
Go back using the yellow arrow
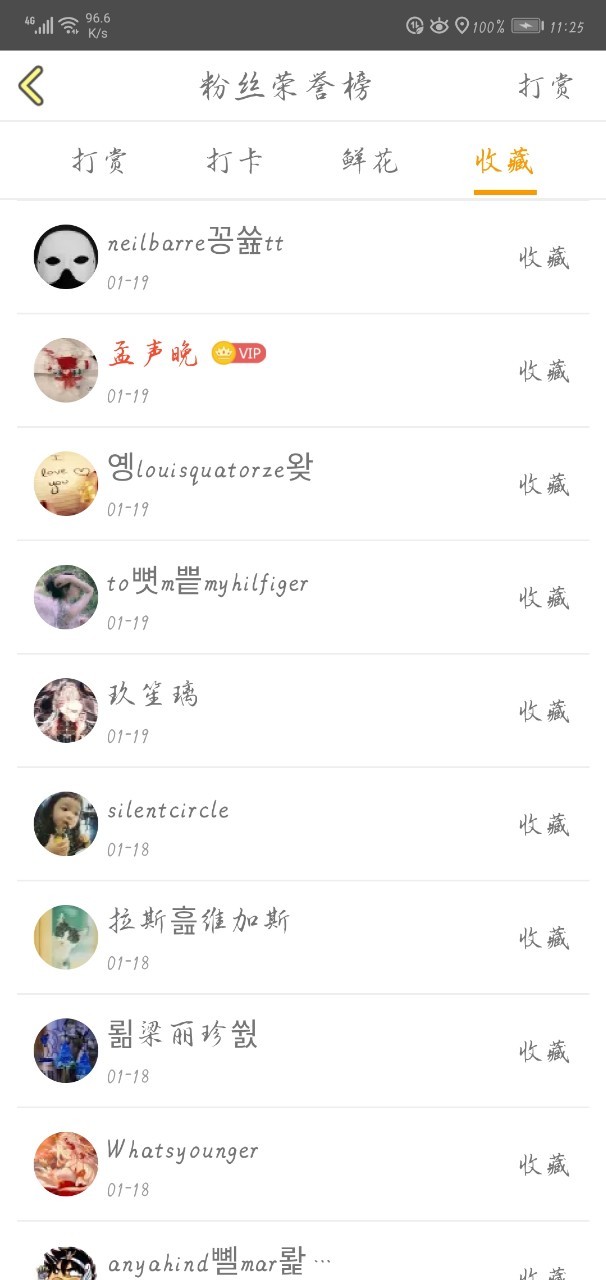click(32, 86)
